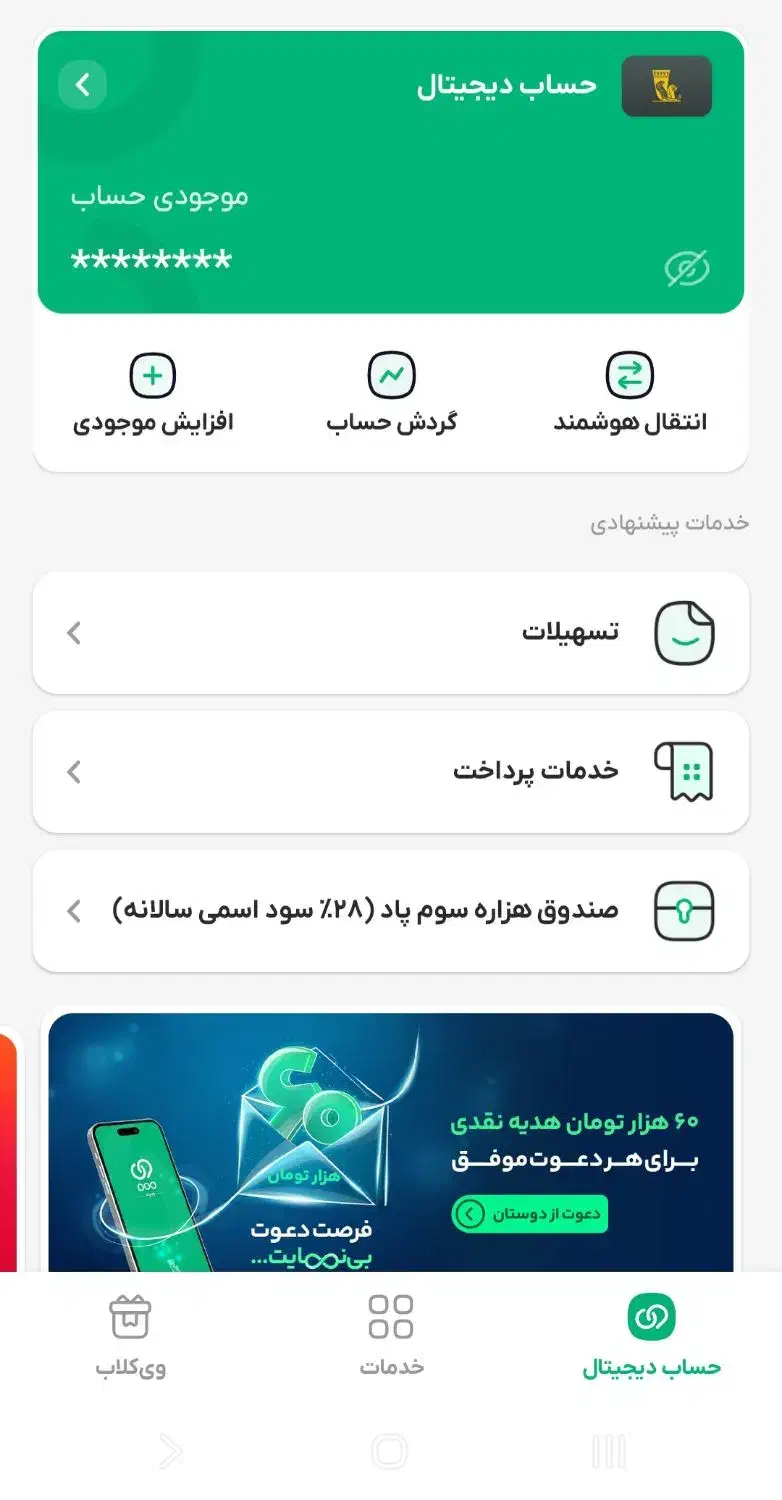This screenshot has height=1500, width=782.
Task: View گردش حساب account transactions
Action: pyautogui.click(x=391, y=393)
